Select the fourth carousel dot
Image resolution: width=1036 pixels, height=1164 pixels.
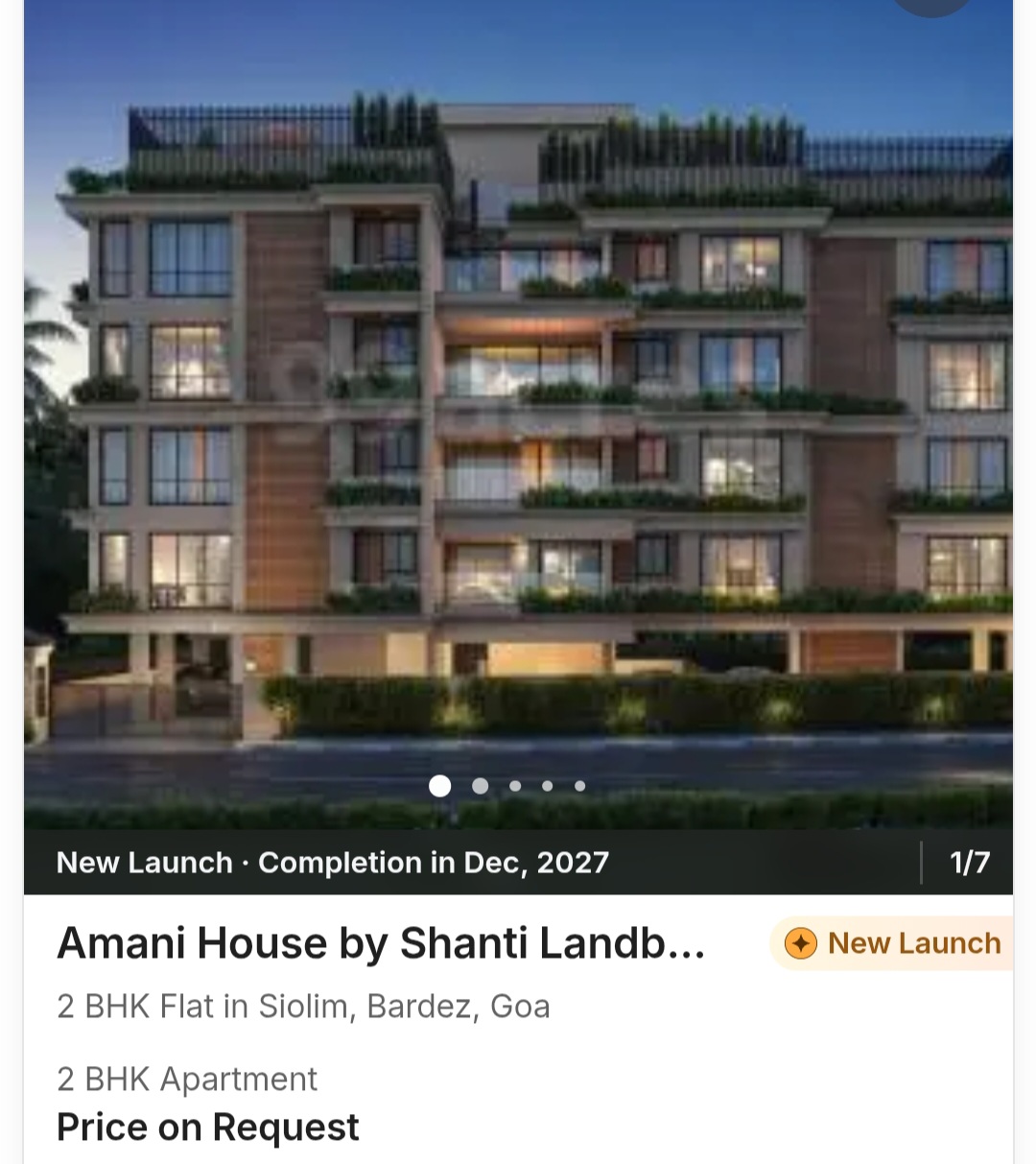pos(548,786)
